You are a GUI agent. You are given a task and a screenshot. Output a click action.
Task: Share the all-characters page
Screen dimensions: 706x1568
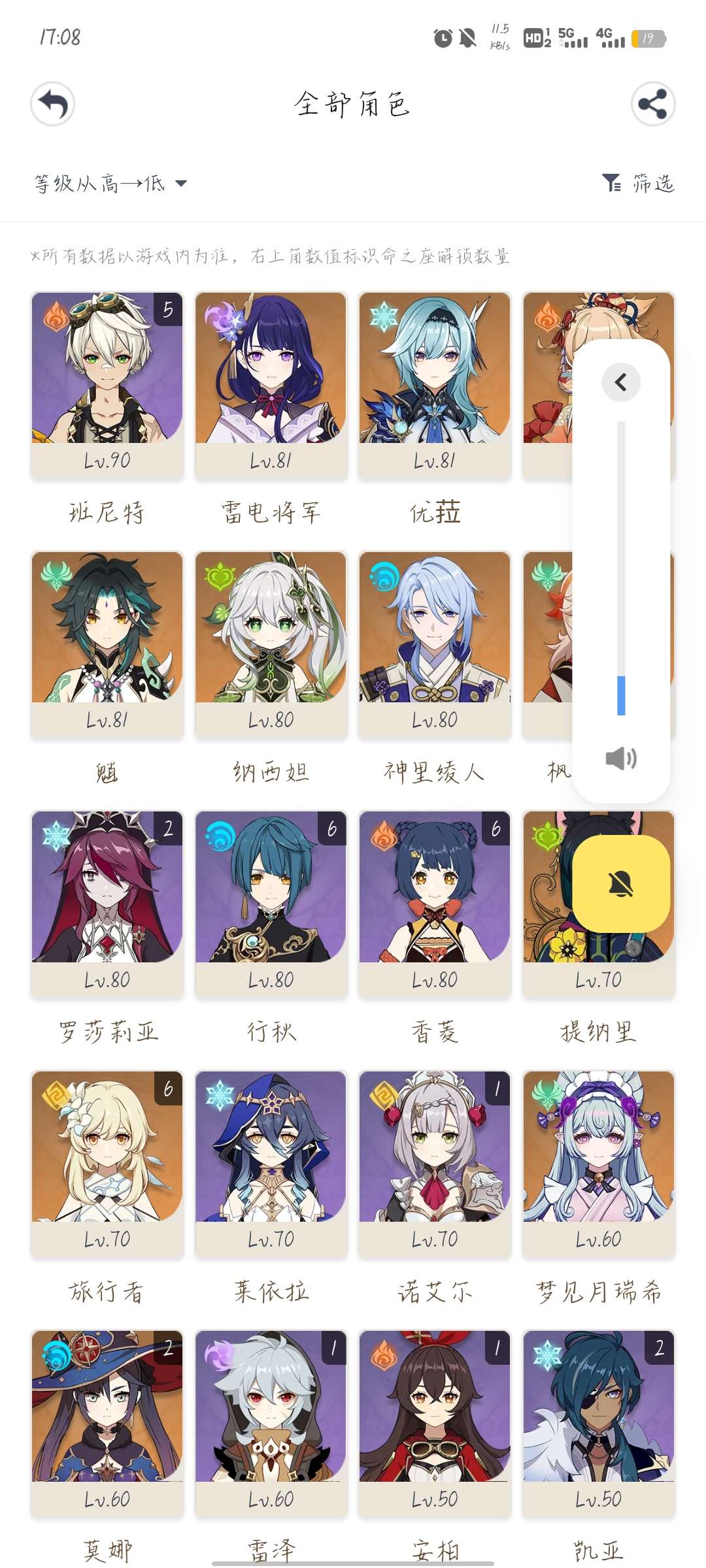(653, 104)
